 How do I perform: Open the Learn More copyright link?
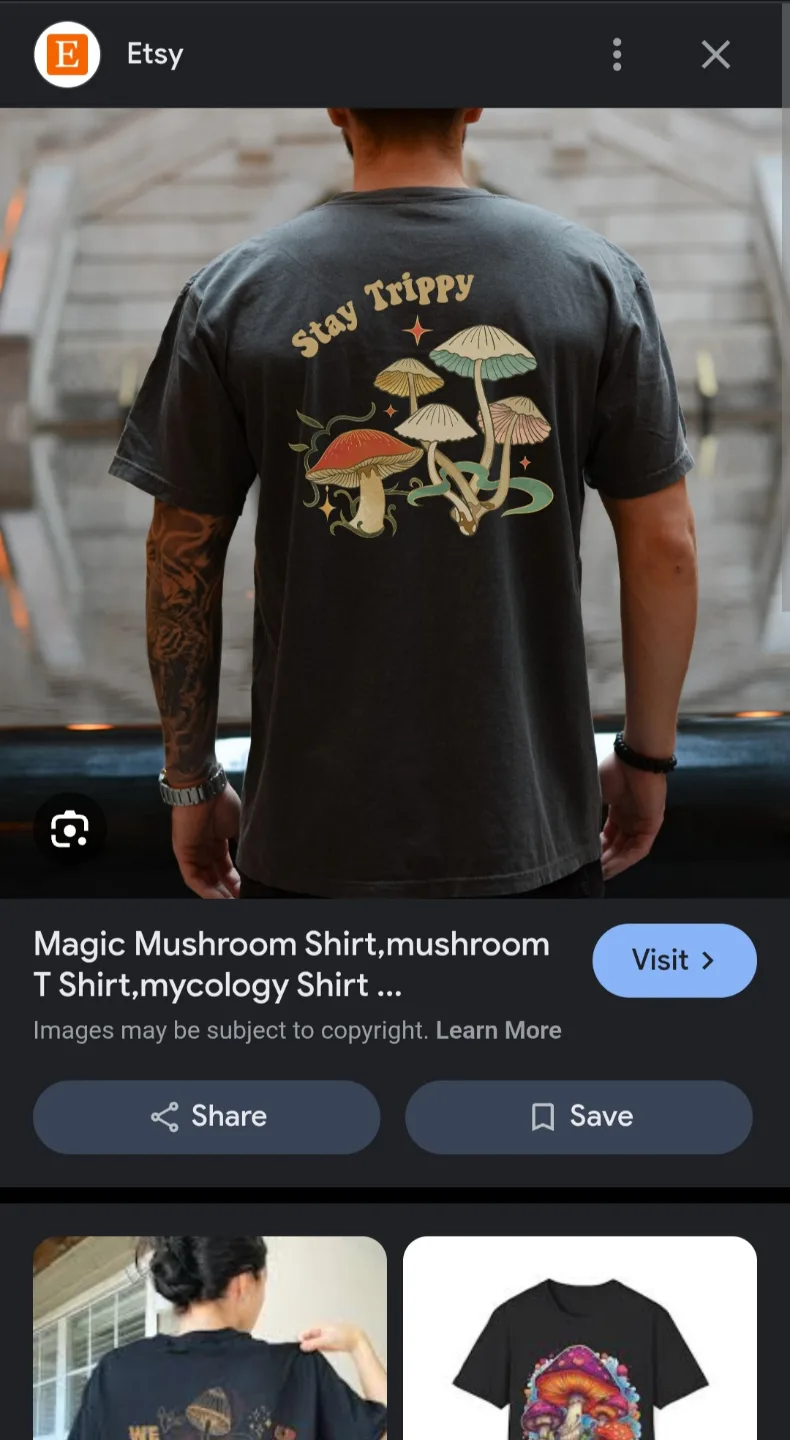pos(498,1030)
